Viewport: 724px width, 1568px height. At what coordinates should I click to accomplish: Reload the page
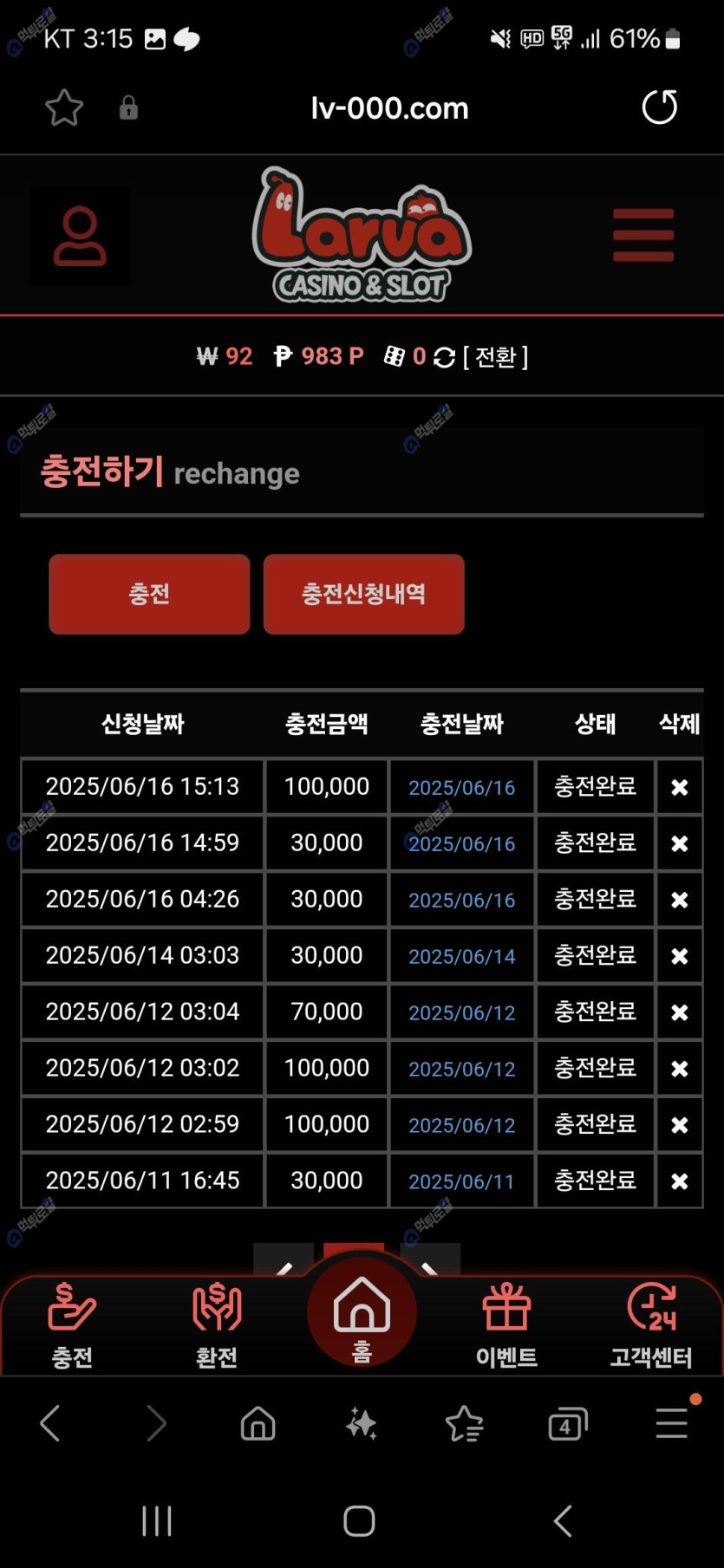659,107
